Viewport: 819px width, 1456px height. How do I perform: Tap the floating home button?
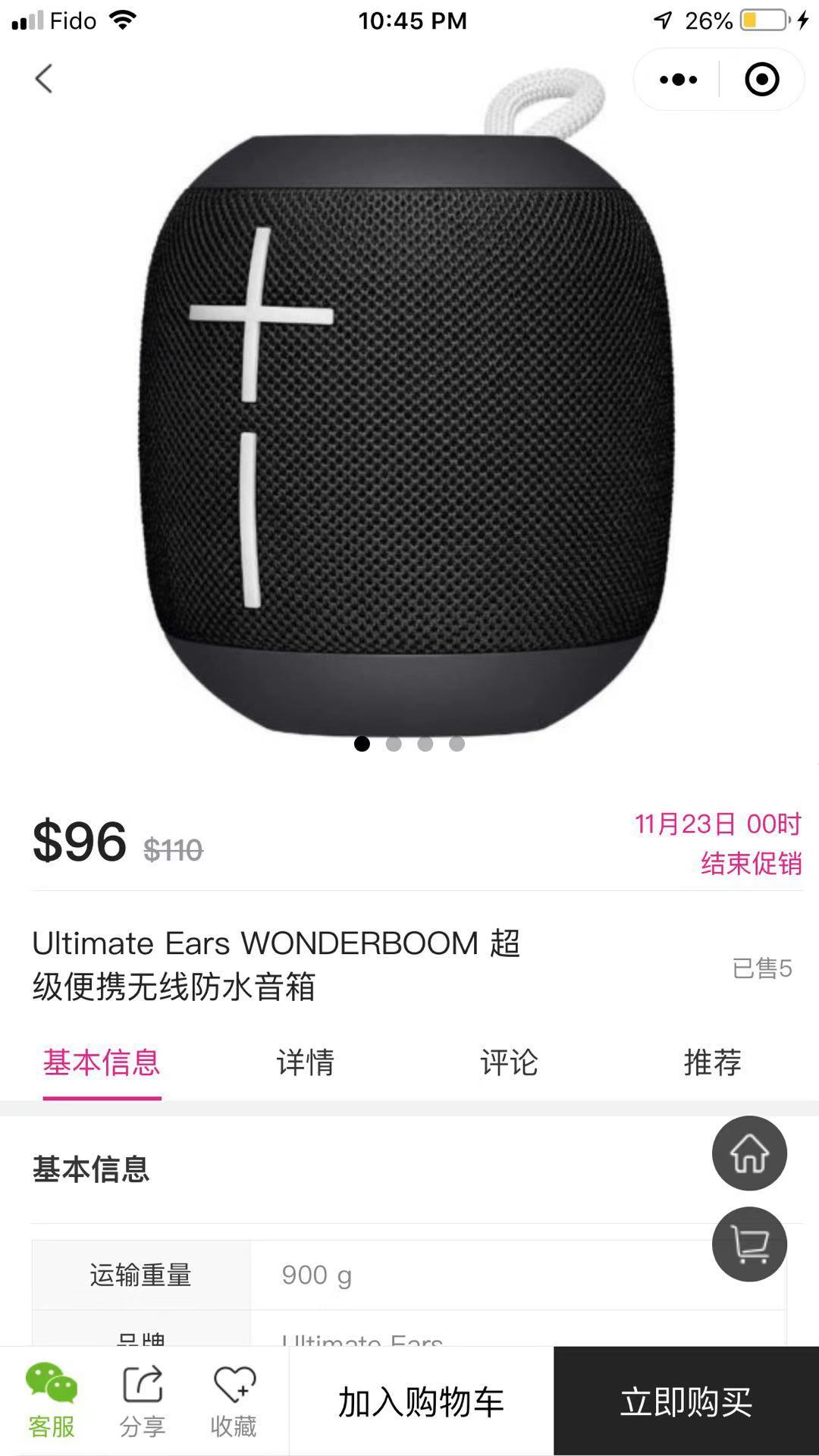(x=749, y=1153)
